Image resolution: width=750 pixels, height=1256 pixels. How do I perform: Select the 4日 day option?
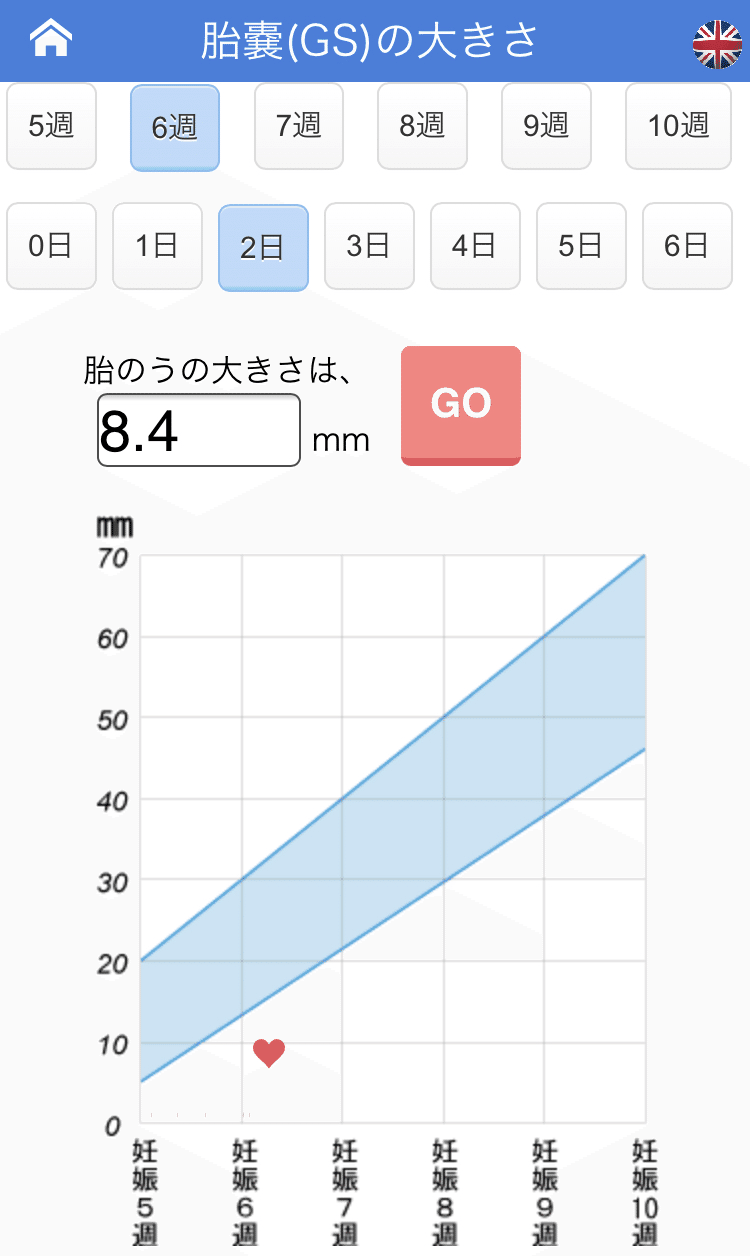(475, 246)
